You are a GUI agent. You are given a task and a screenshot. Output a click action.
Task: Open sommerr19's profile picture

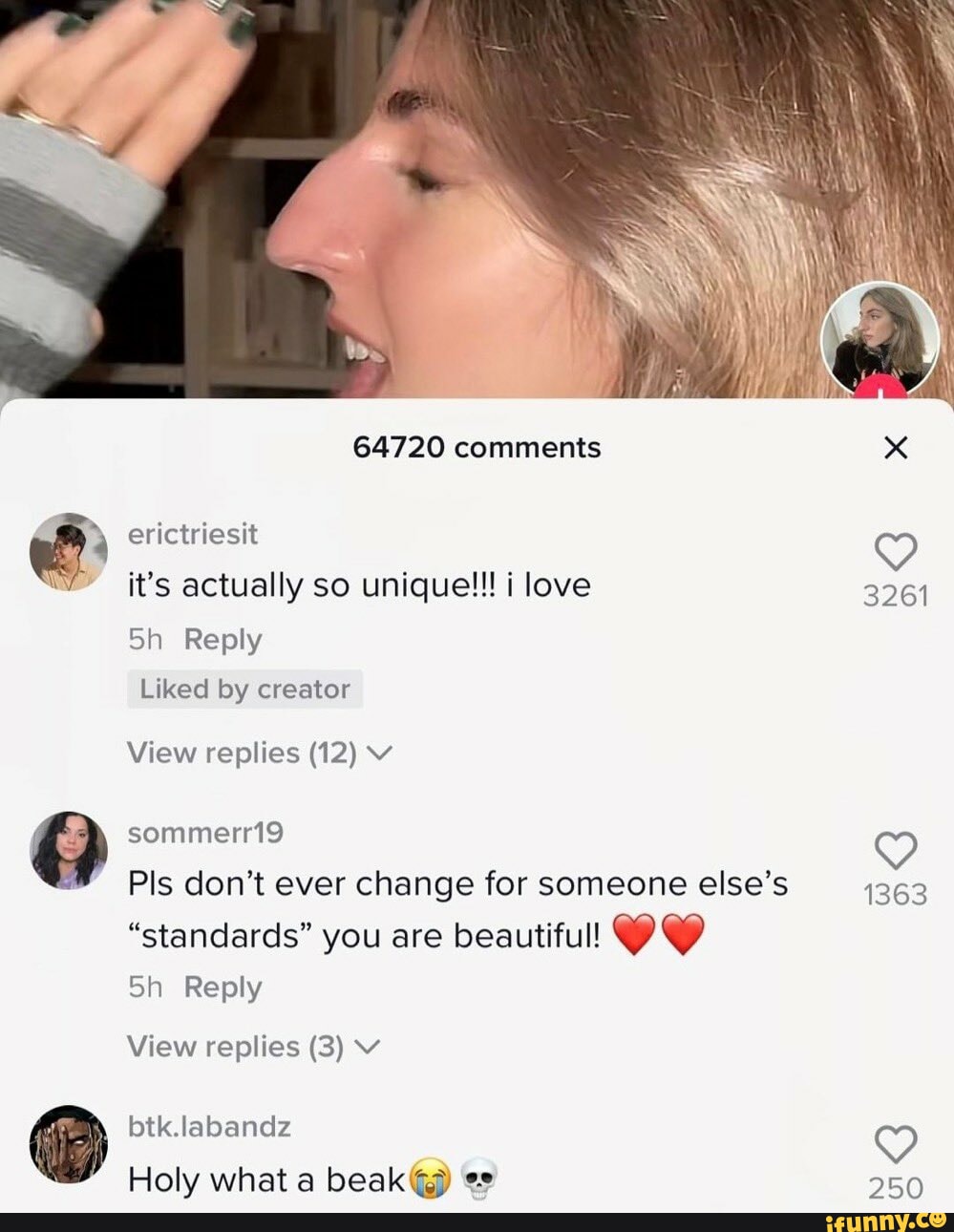pos(69,850)
